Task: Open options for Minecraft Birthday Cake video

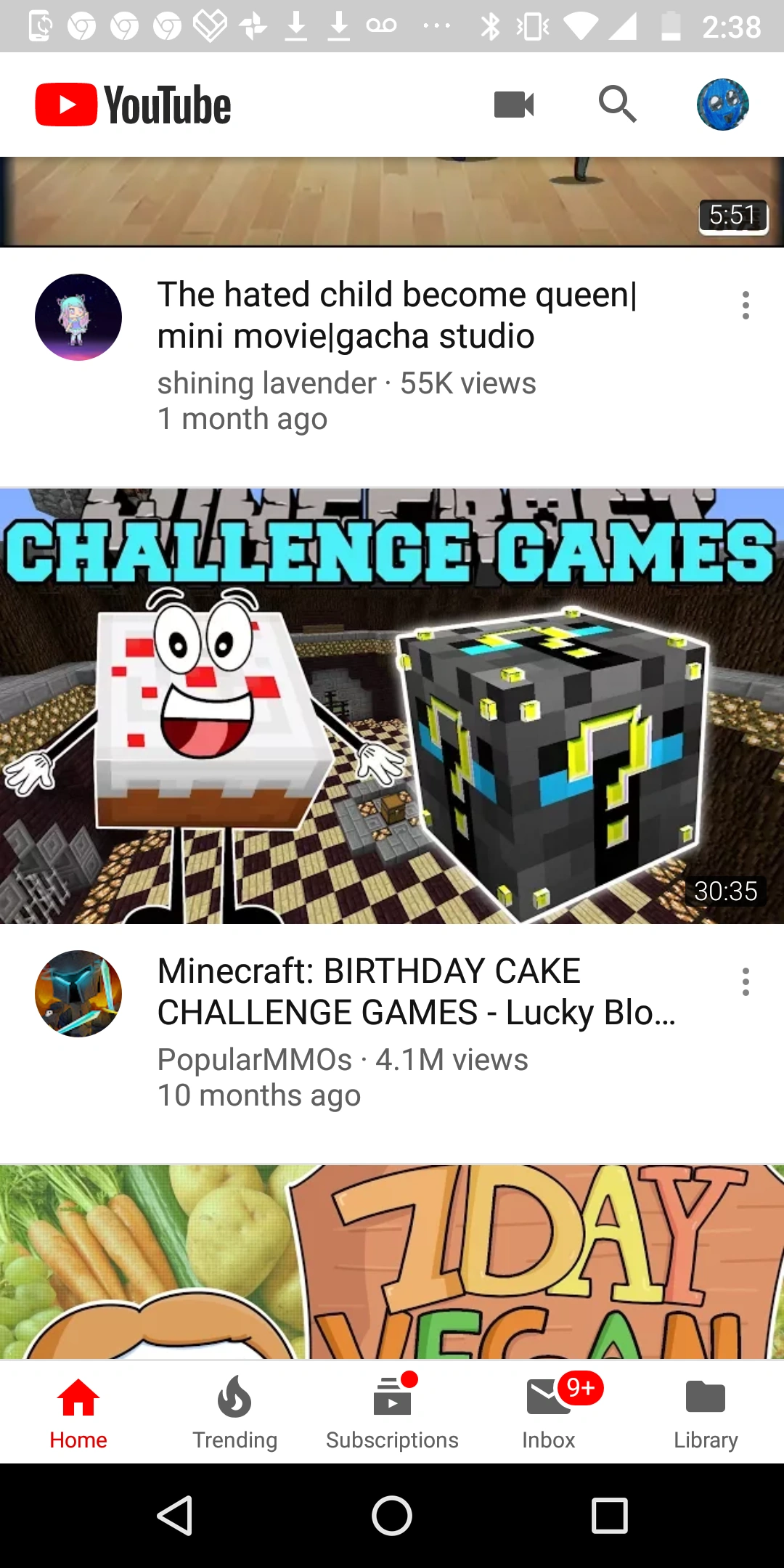Action: [x=746, y=982]
